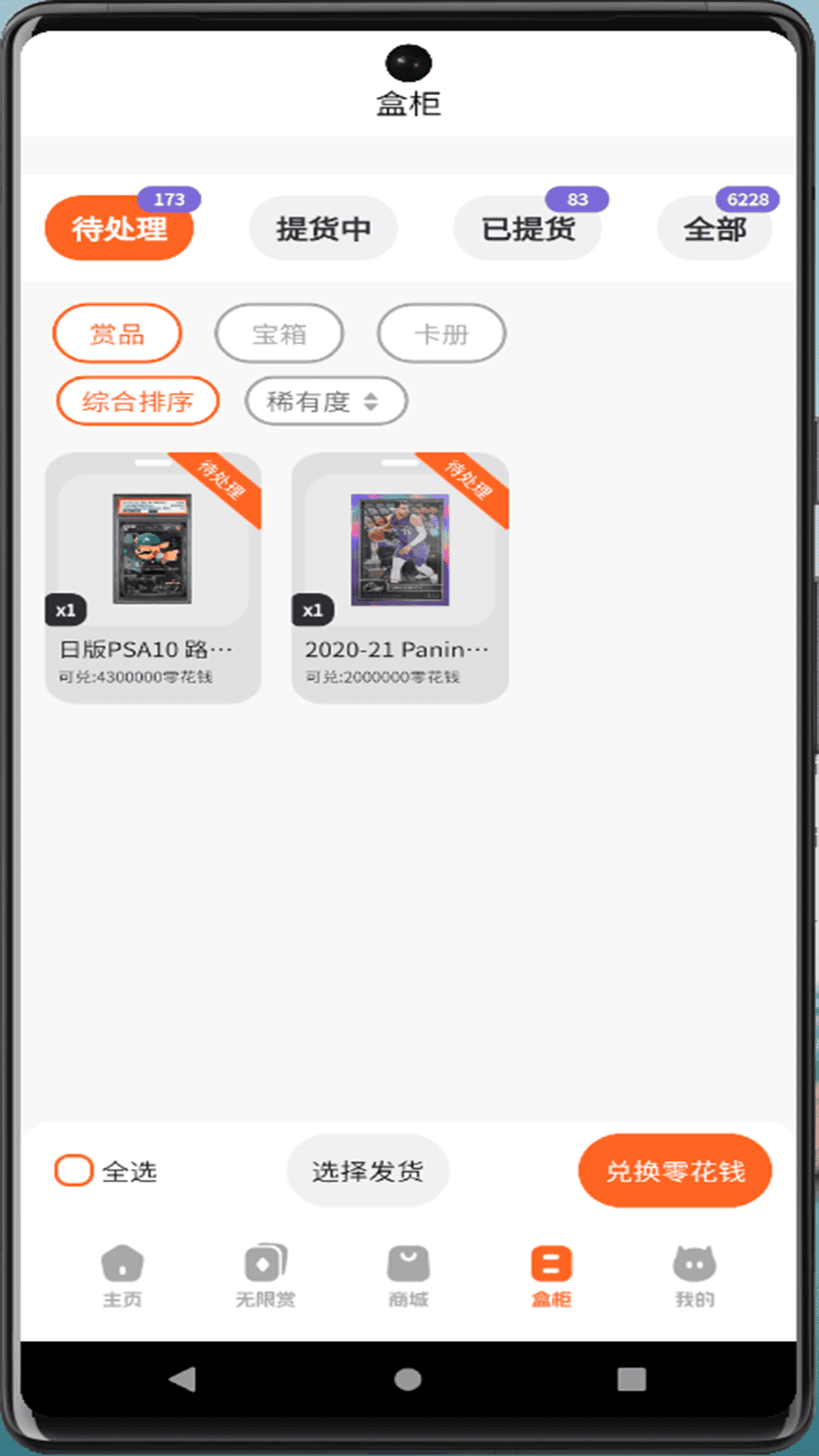The height and width of the screenshot is (1456, 819).
Task: Switch to the 全部 tab
Action: 714,228
